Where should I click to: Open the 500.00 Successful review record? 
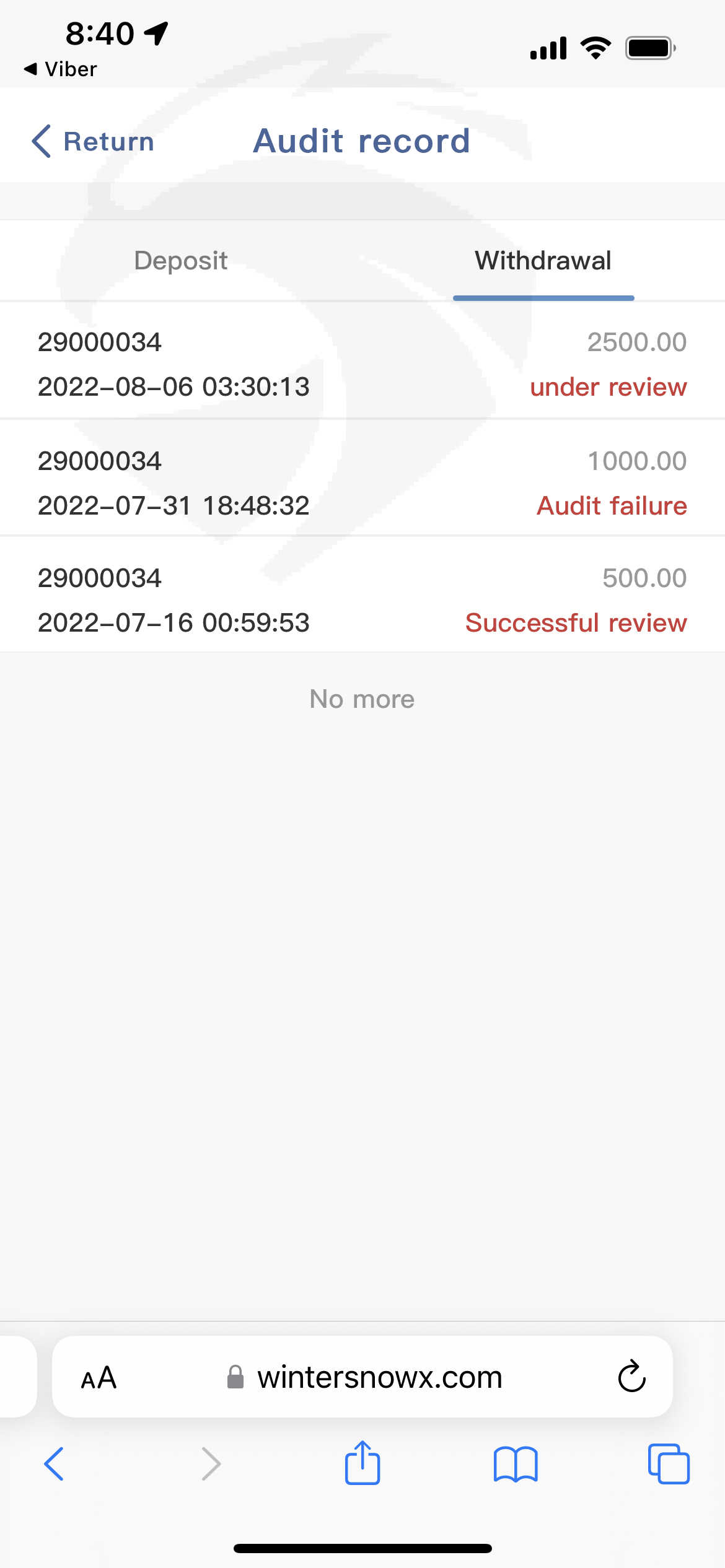pyautogui.click(x=362, y=599)
